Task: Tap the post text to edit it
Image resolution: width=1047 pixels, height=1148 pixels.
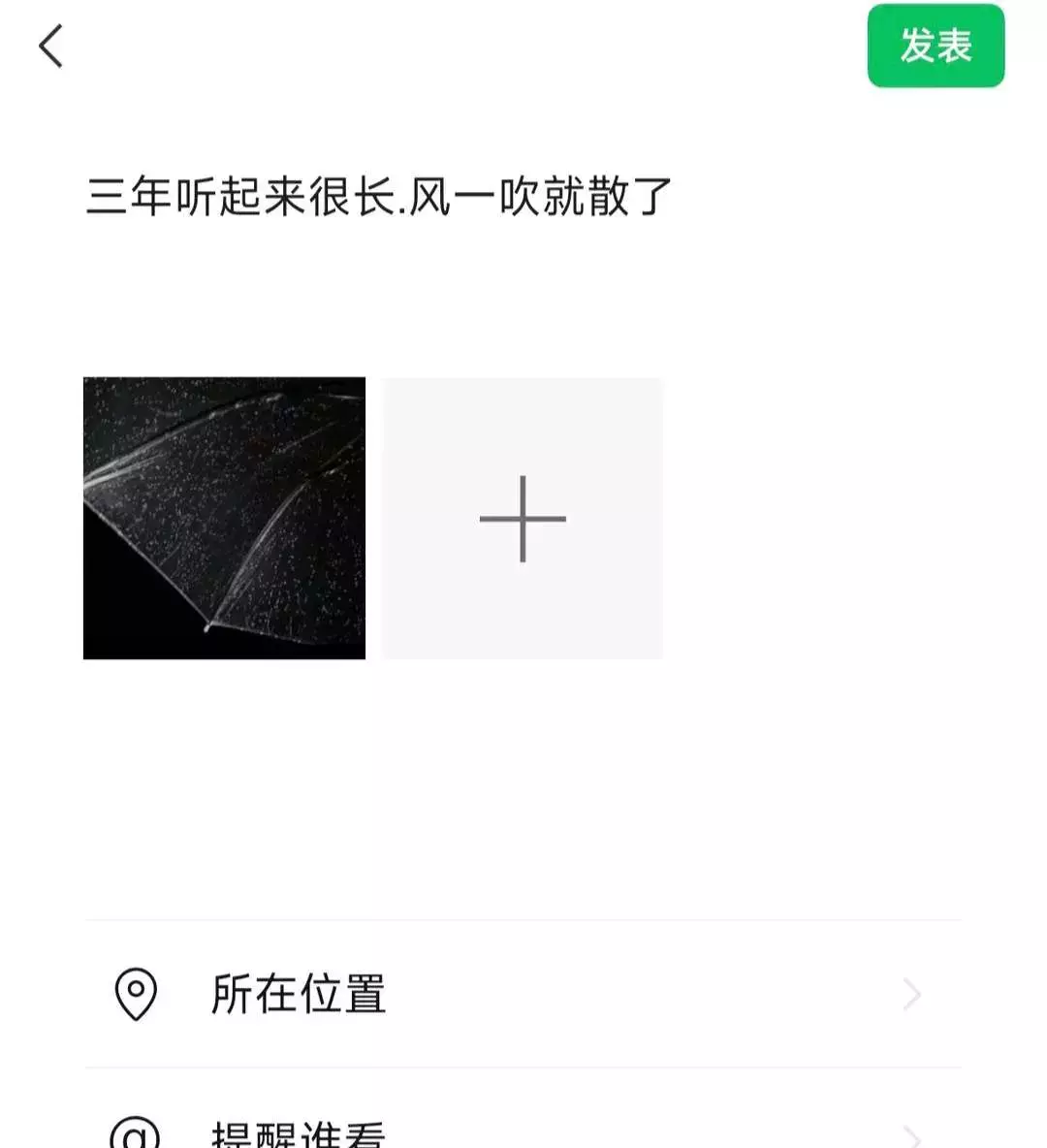Action: (x=378, y=196)
